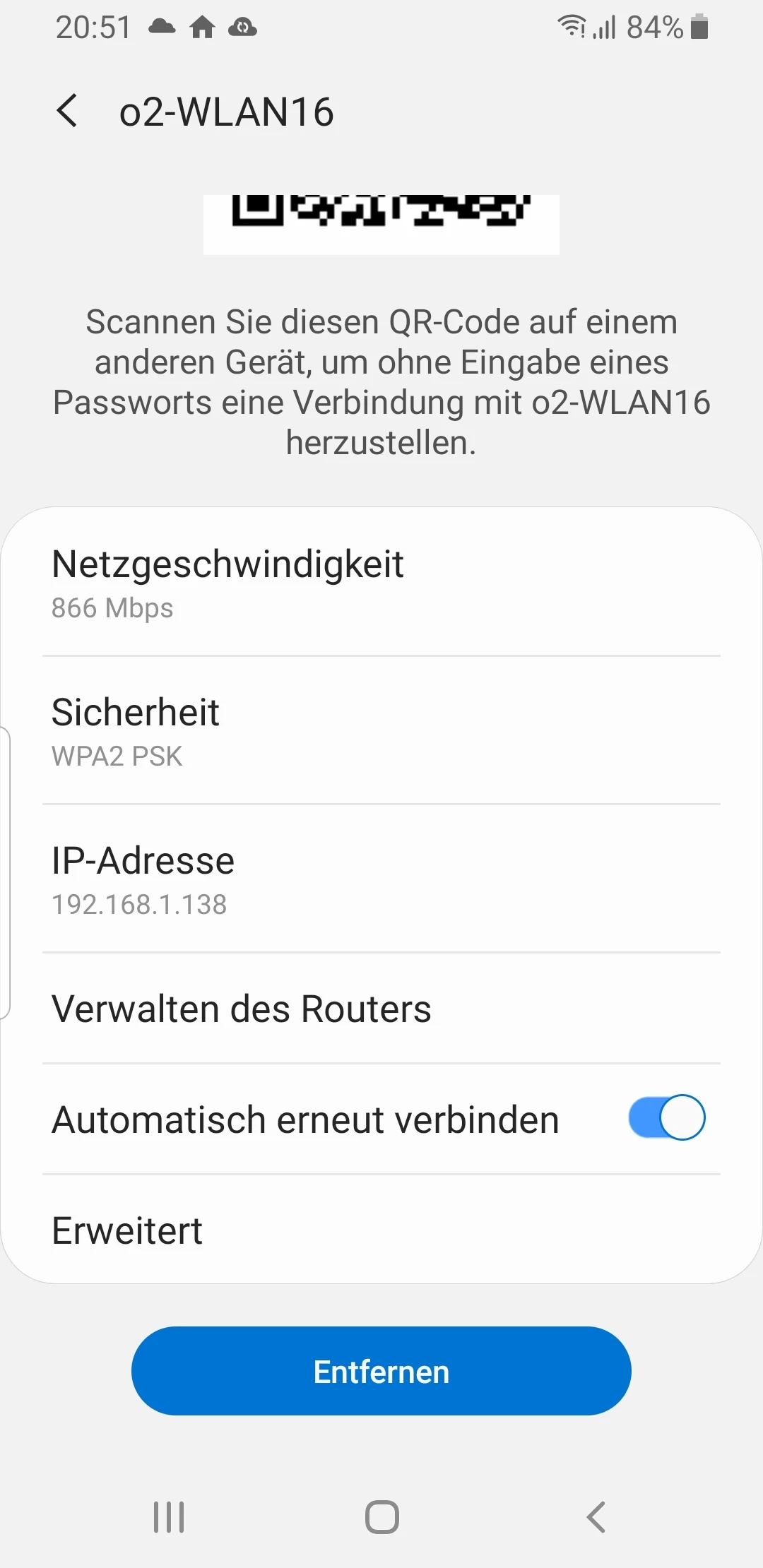Disable Automatisch erneut verbinden switch
Viewport: 763px width, 1568px height.
(x=666, y=1117)
